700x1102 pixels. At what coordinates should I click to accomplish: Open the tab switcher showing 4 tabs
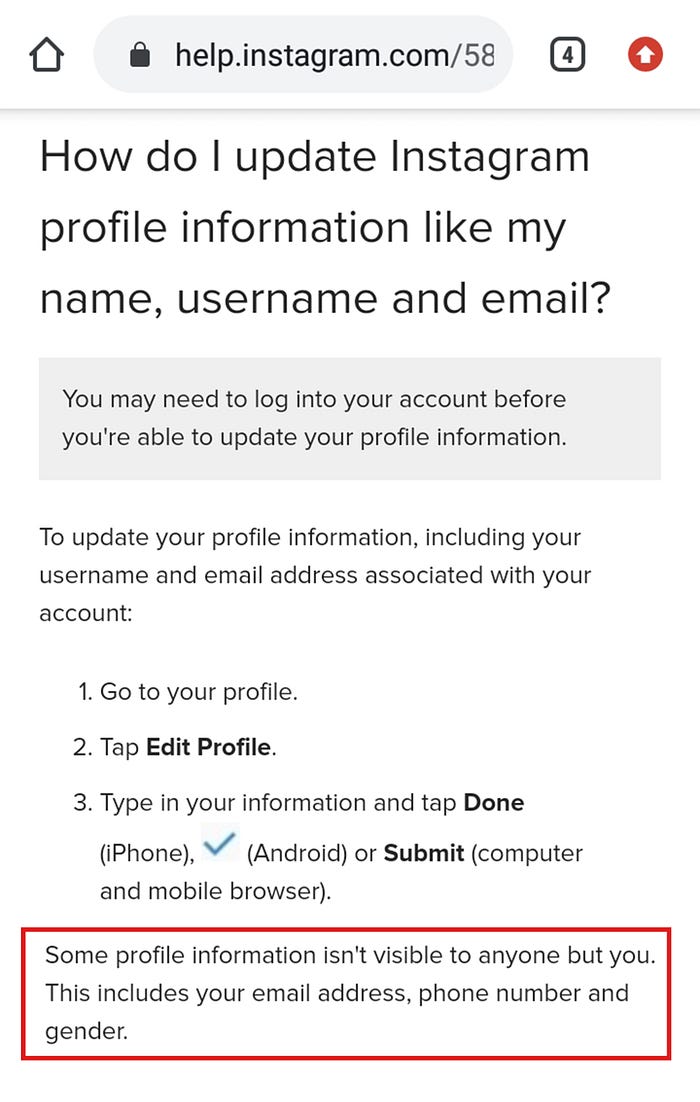pyautogui.click(x=567, y=55)
